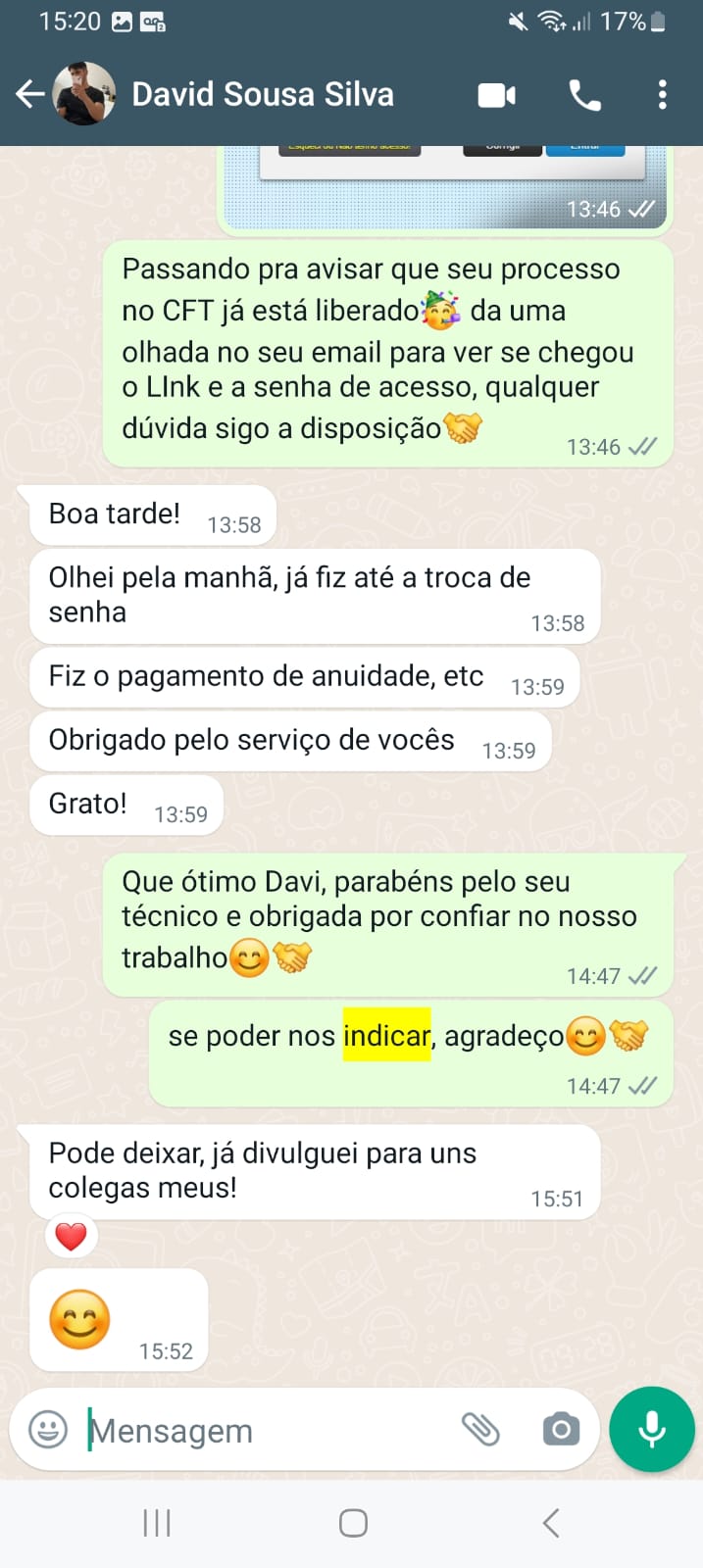Open the camera from the message bar

[561, 1430]
